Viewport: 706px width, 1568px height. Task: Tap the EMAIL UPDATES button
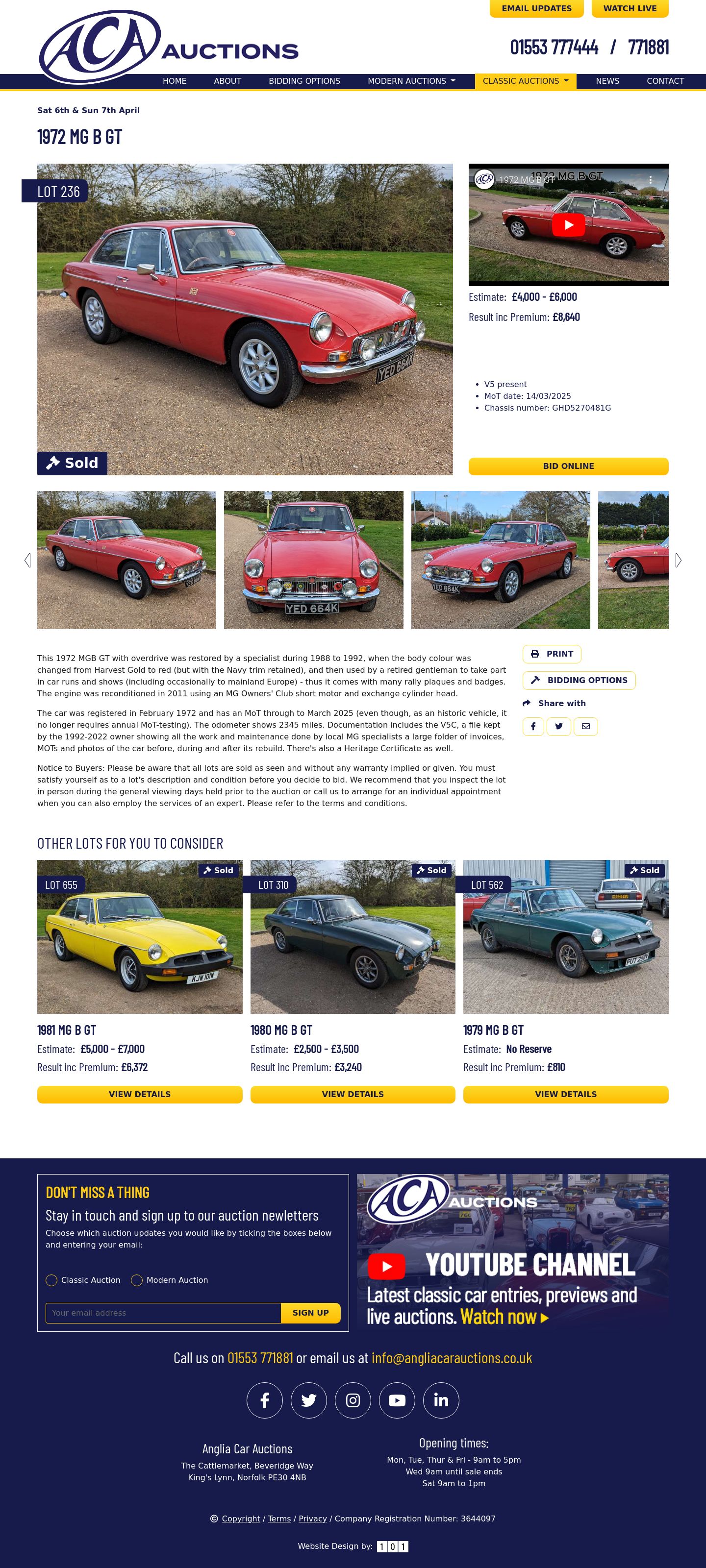tap(536, 8)
